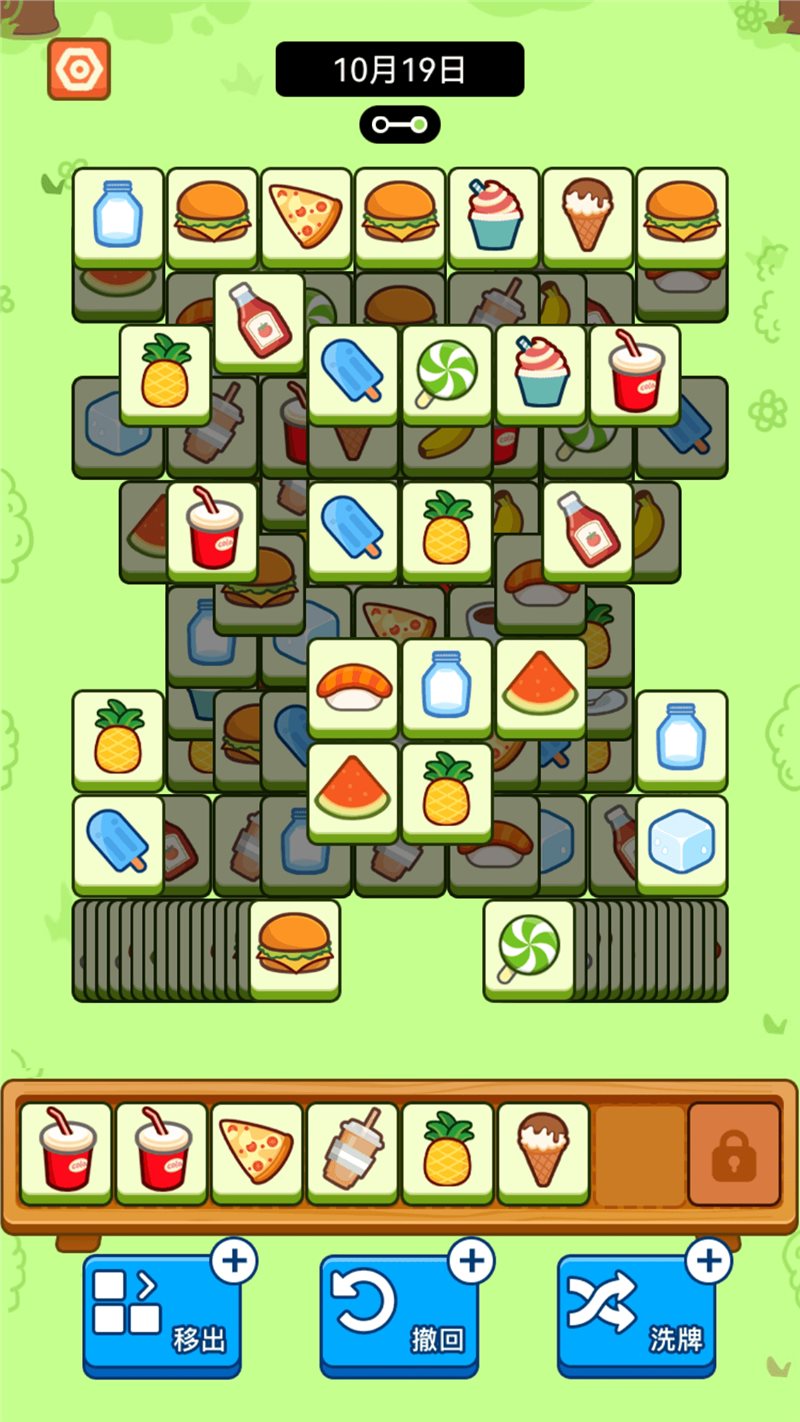Unlock the locked tray slot
This screenshot has width=800, height=1422.
733,1153
